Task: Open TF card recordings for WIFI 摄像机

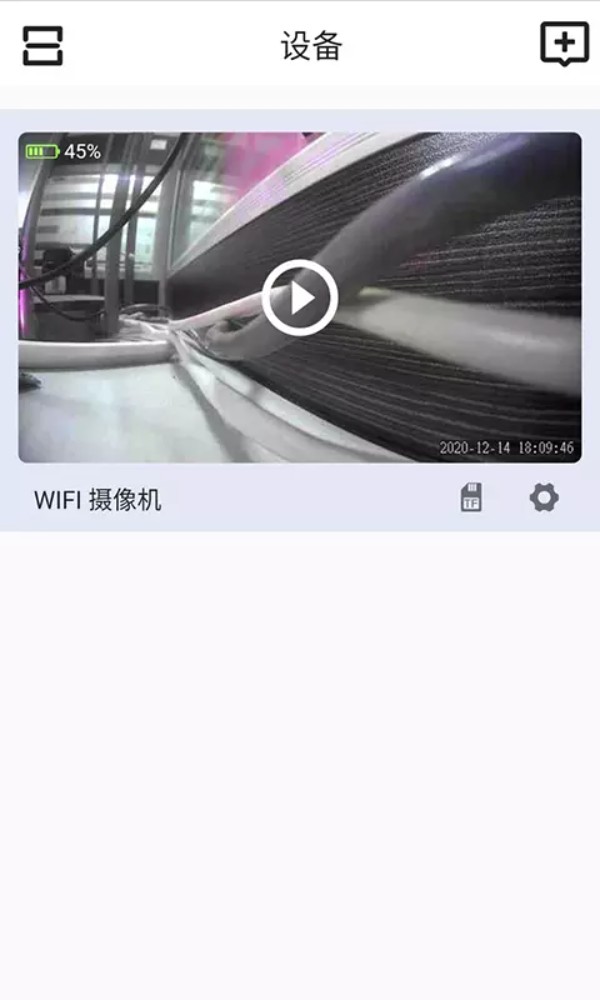Action: 471,498
